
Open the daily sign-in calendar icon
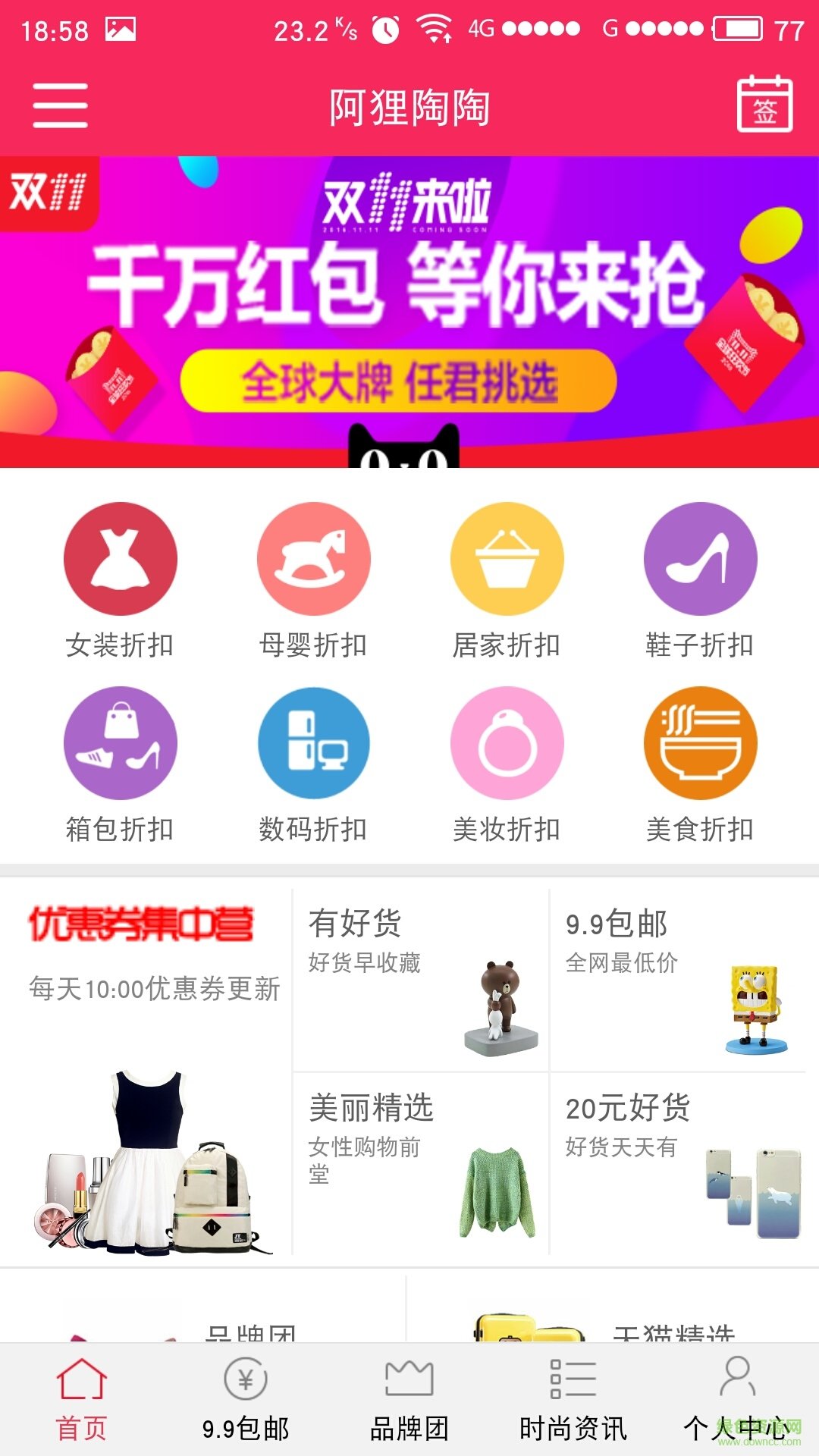pyautogui.click(x=766, y=106)
